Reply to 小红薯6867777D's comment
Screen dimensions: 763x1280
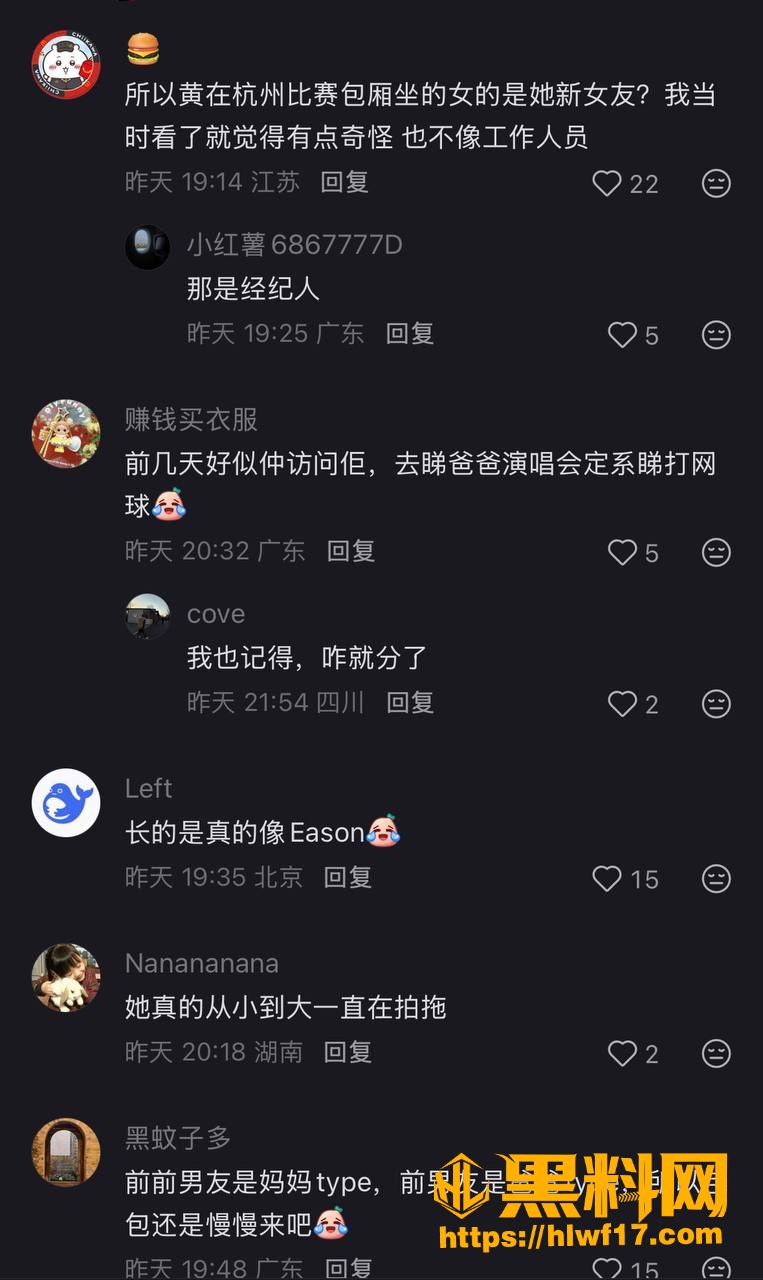[410, 333]
